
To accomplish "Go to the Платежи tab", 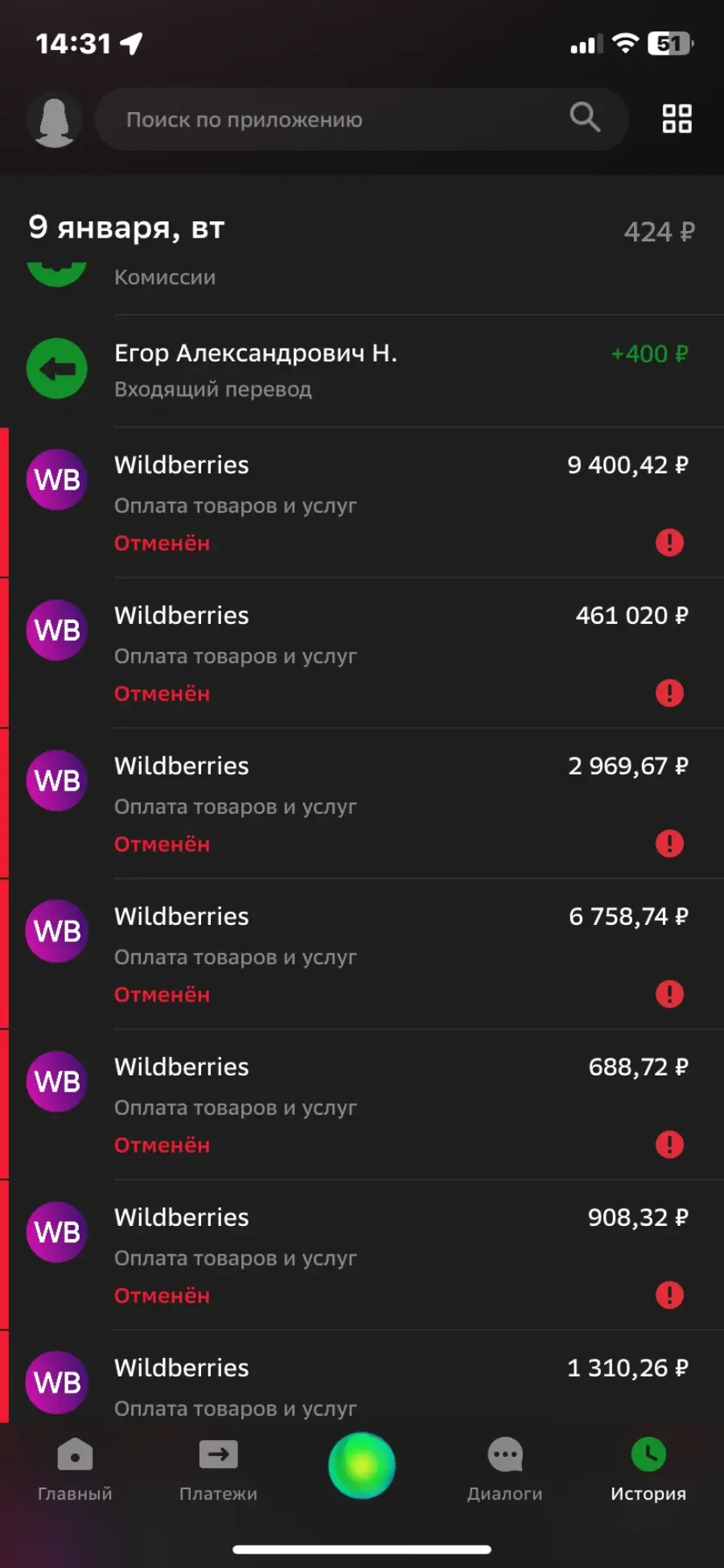I will (218, 1469).
